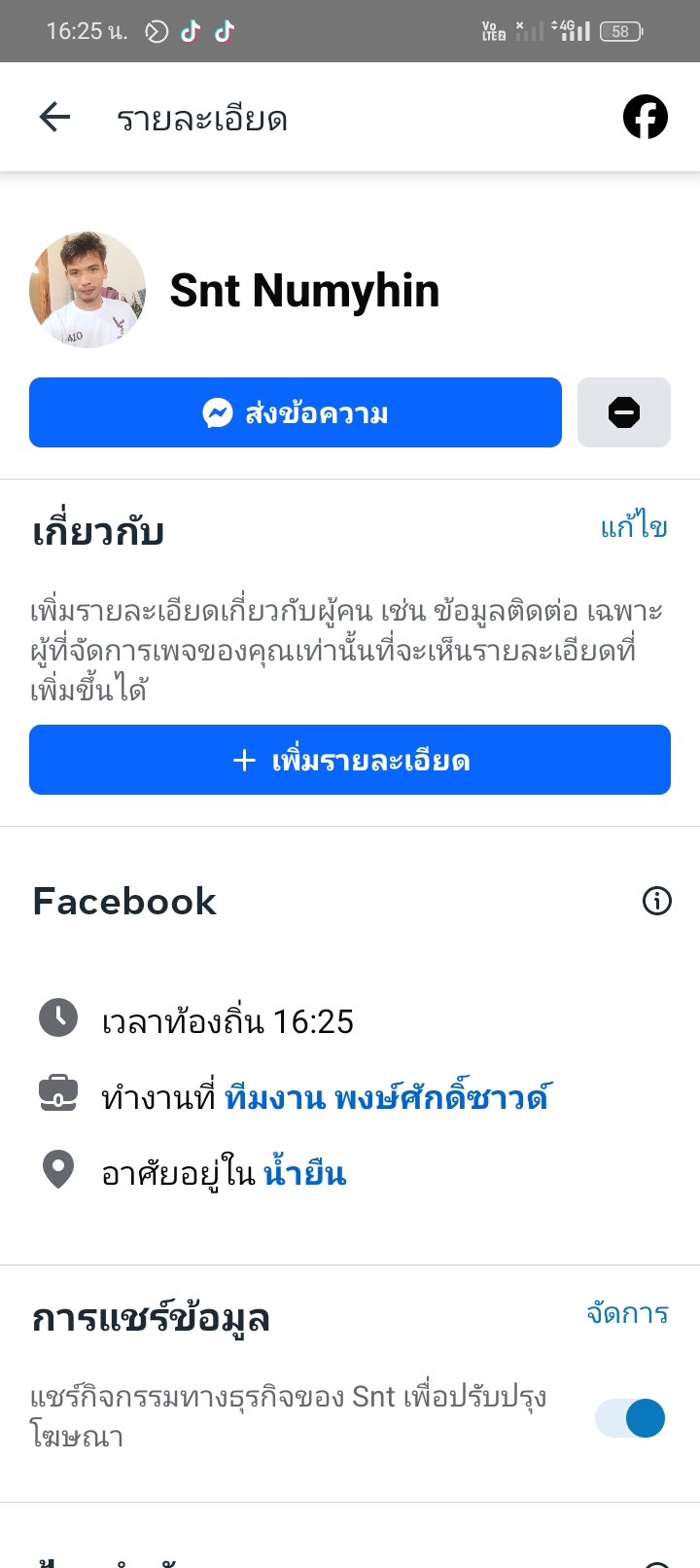The height and width of the screenshot is (1568, 700).
Task: Go back using the top arrow
Action: (54, 118)
